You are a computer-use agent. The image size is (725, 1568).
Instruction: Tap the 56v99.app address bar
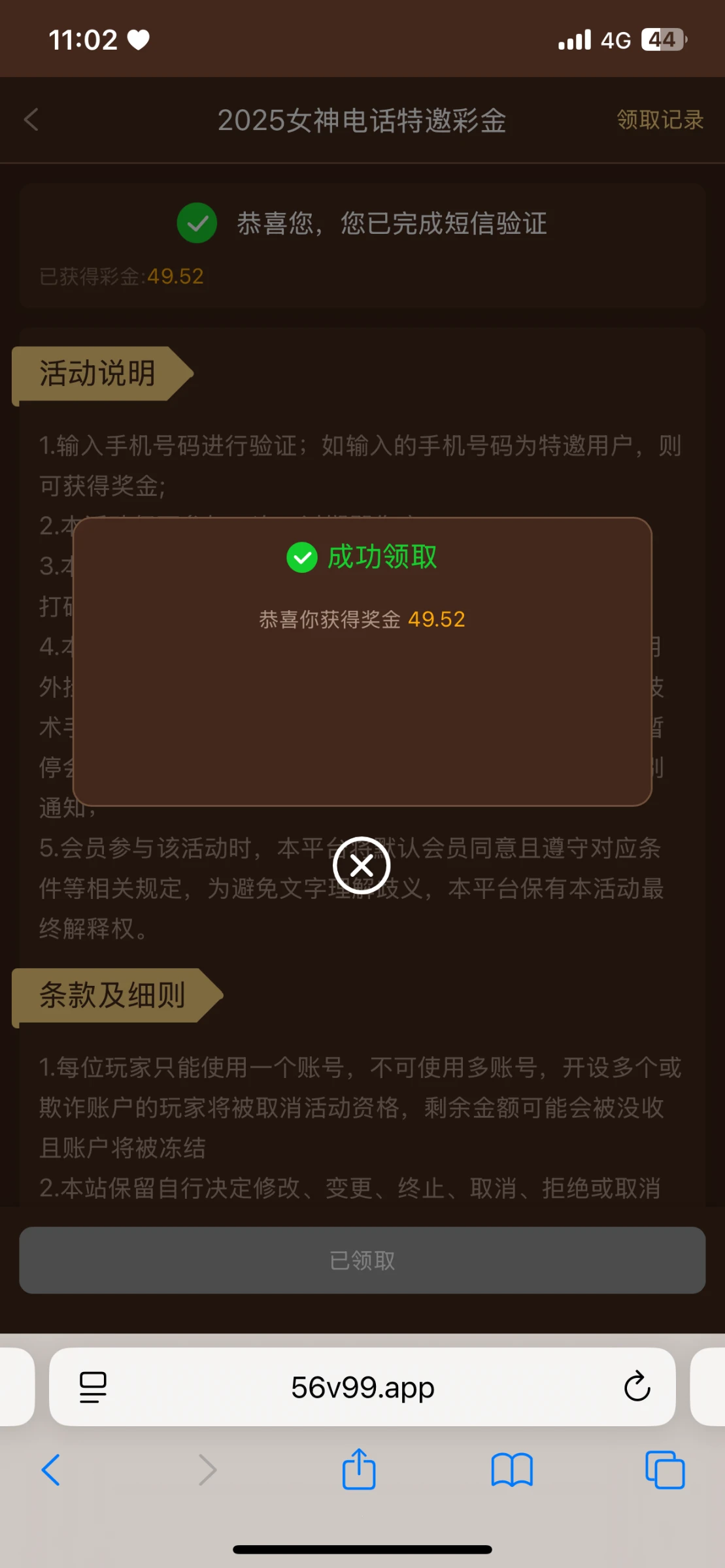click(x=362, y=1388)
